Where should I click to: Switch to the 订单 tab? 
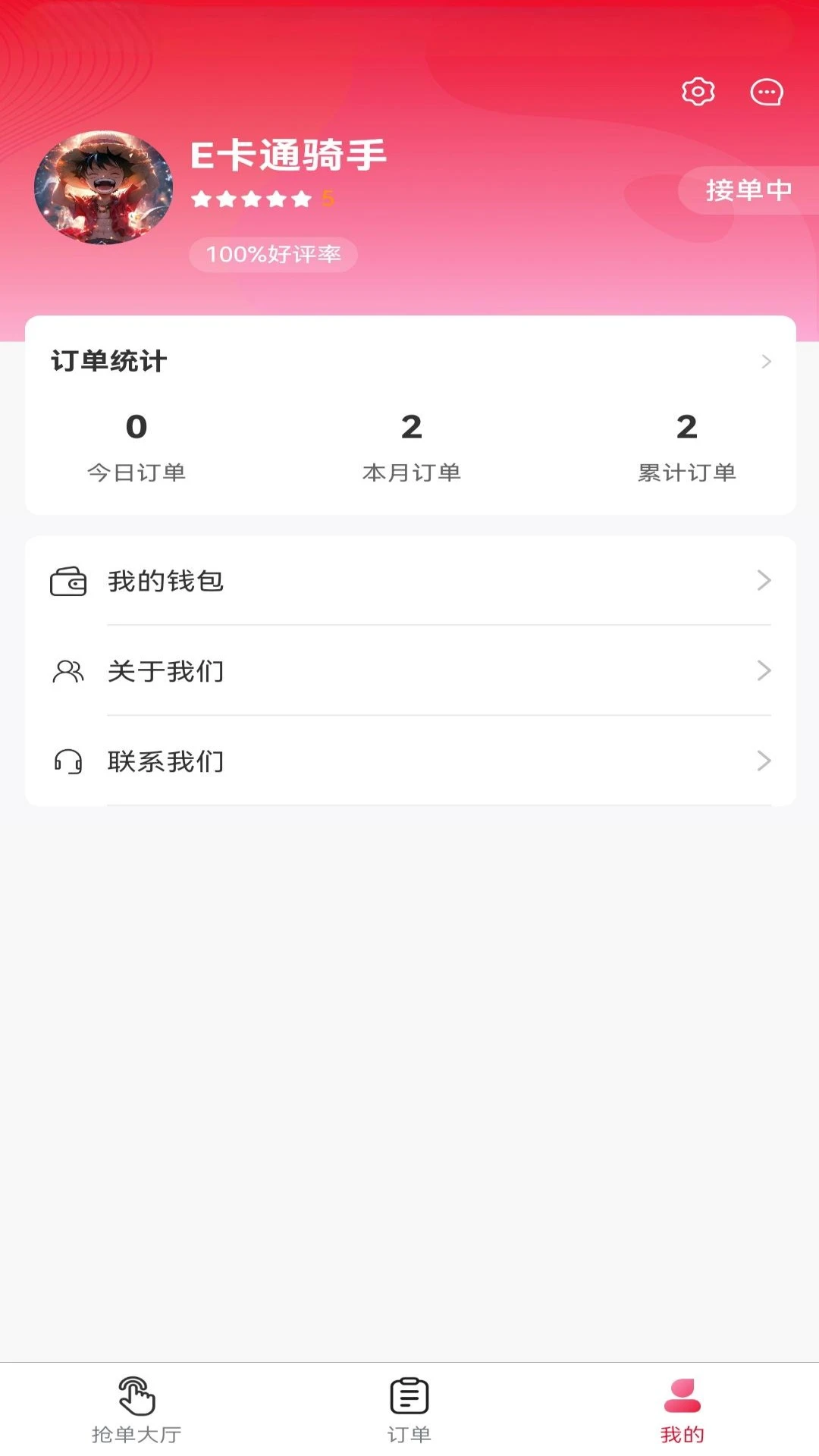[409, 1409]
